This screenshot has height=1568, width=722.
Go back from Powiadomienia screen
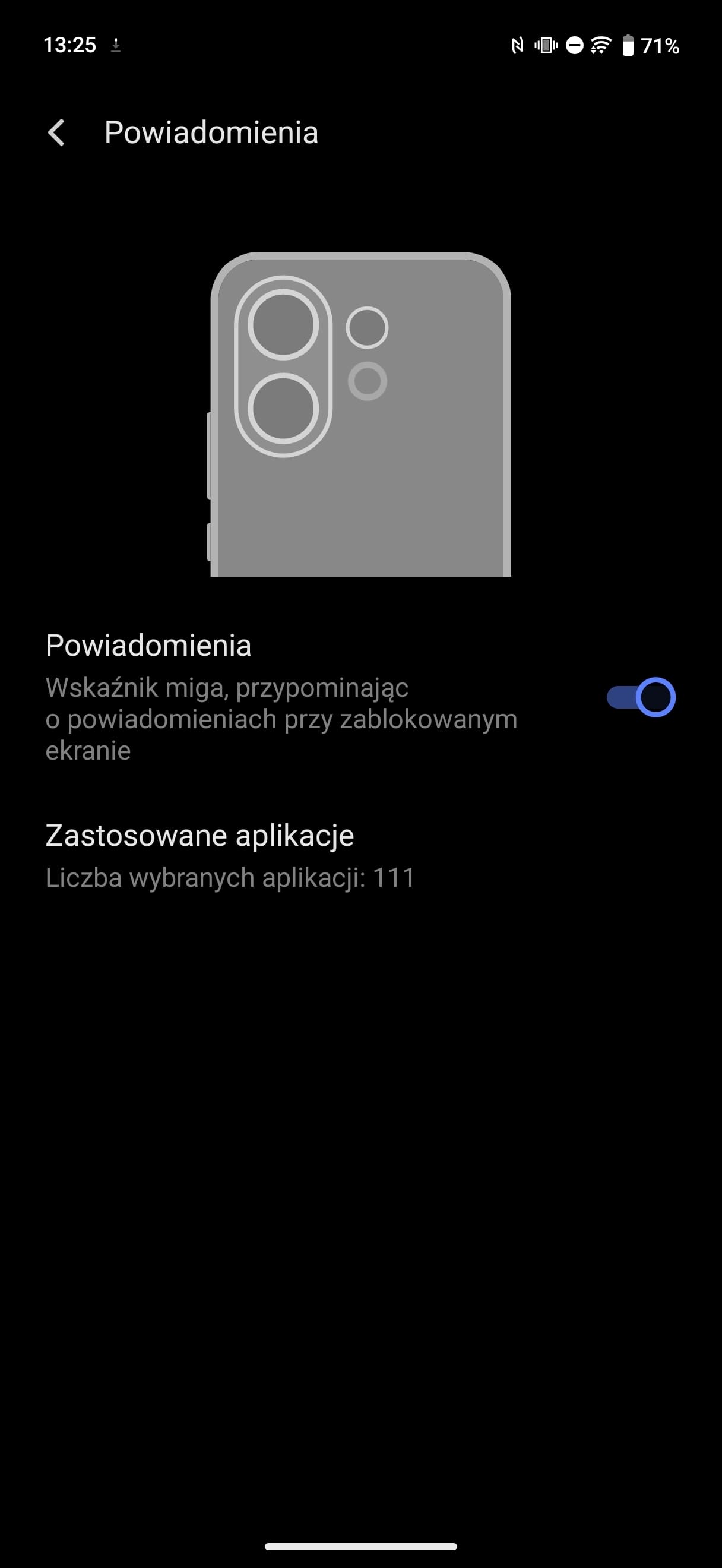pyautogui.click(x=56, y=132)
